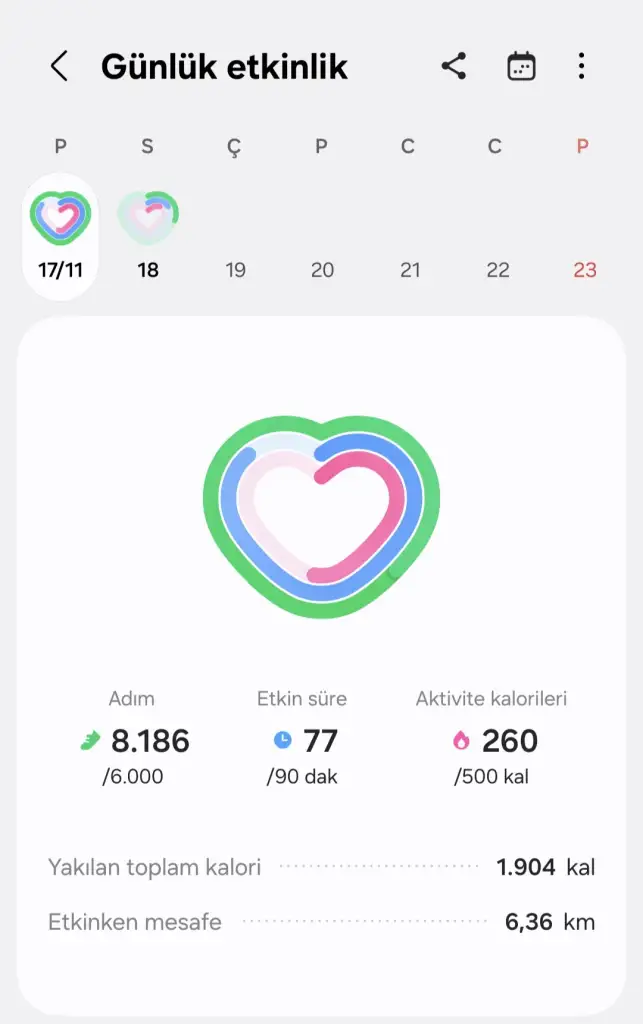Screen dimensions: 643x1024
Task: Switch to day 19
Action: (x=235, y=269)
